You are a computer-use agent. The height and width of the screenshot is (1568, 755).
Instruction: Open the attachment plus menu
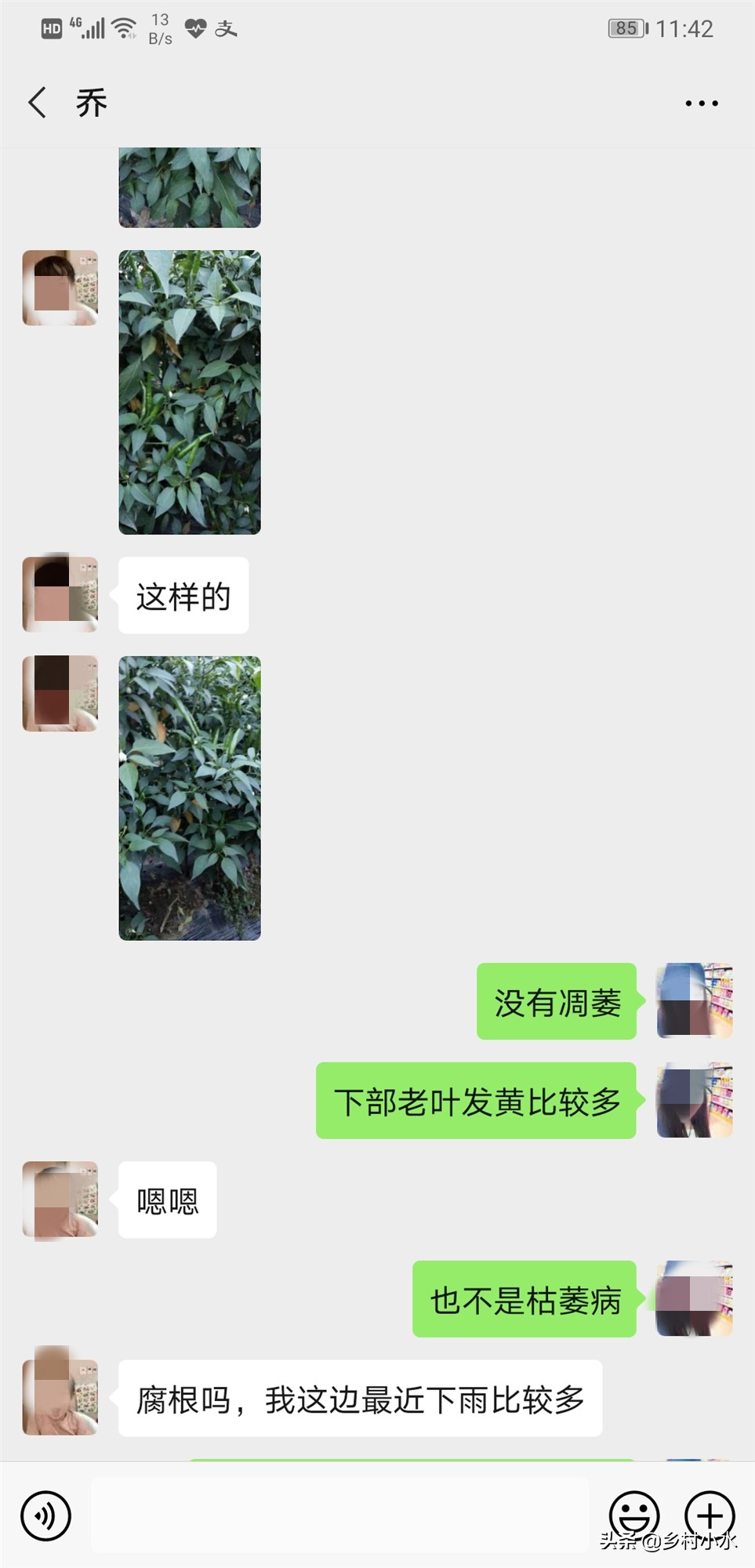[x=710, y=1515]
